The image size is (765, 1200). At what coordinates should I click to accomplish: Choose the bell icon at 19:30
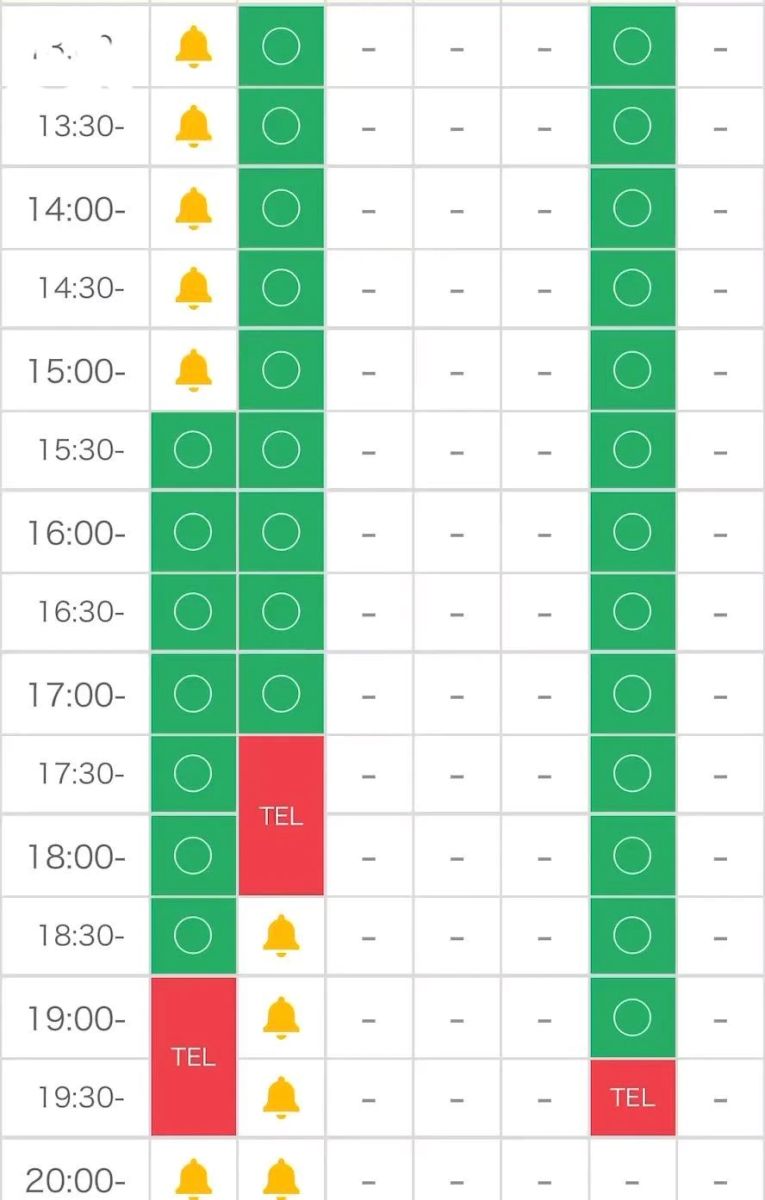(281, 1098)
